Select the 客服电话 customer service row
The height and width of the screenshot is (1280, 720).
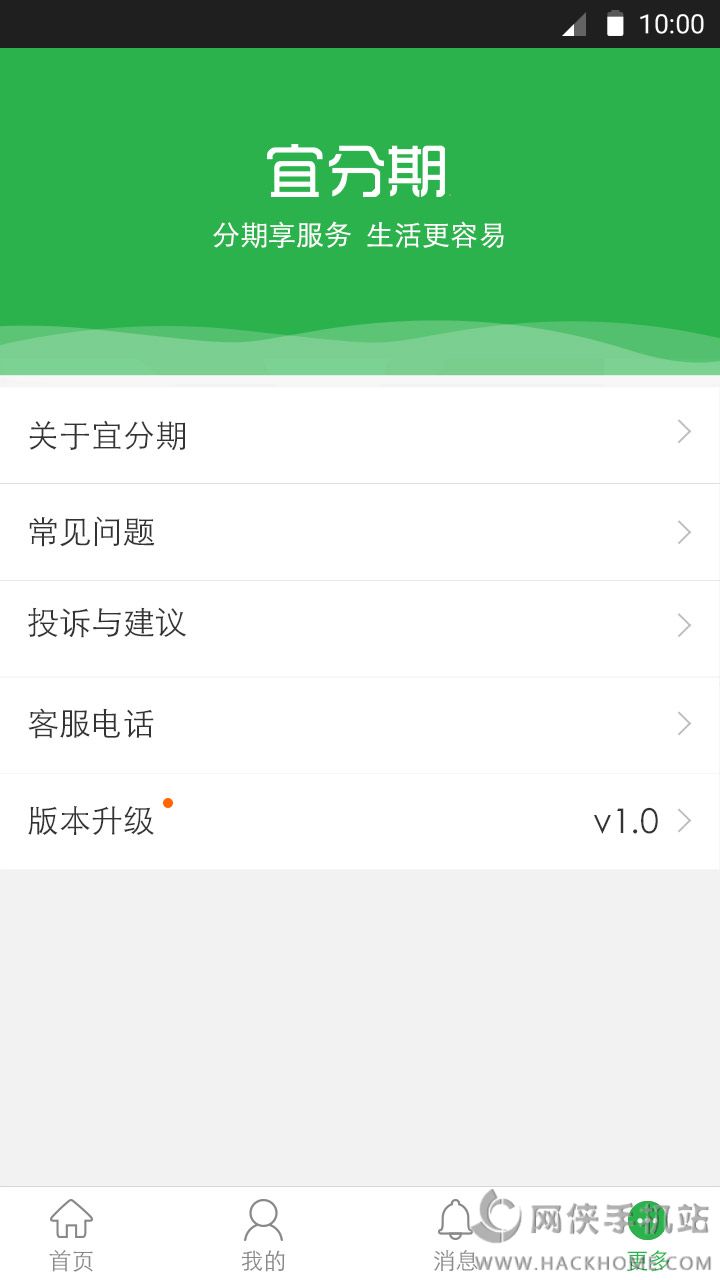tap(360, 725)
